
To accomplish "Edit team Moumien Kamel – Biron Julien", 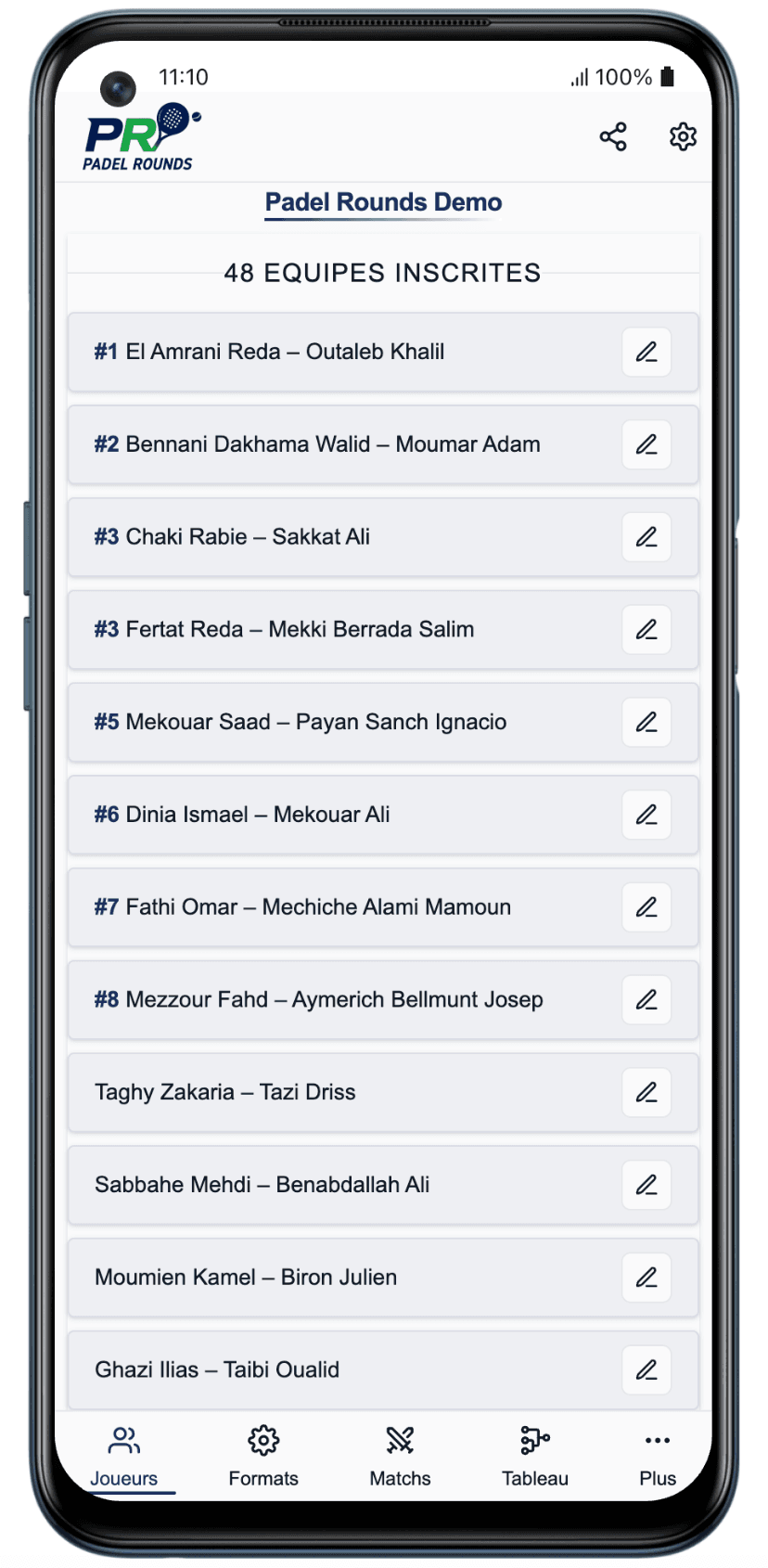I will (x=646, y=1278).
